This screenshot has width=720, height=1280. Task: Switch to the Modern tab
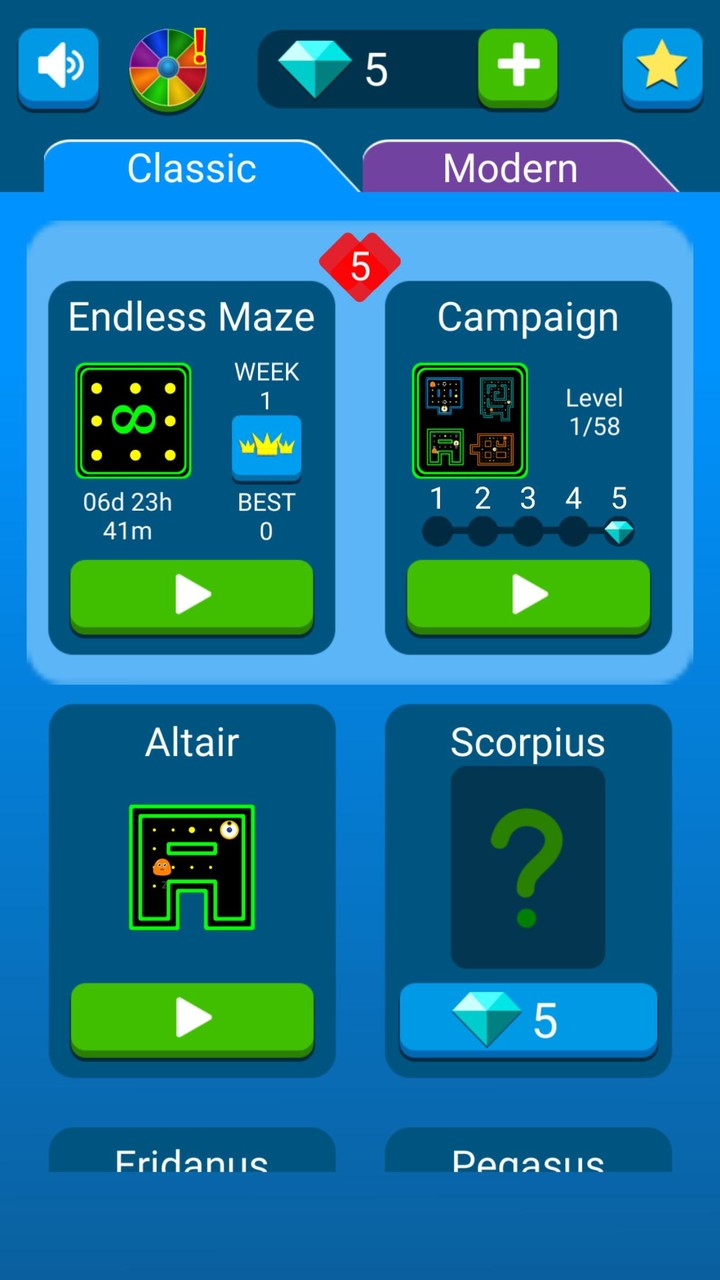coord(510,168)
